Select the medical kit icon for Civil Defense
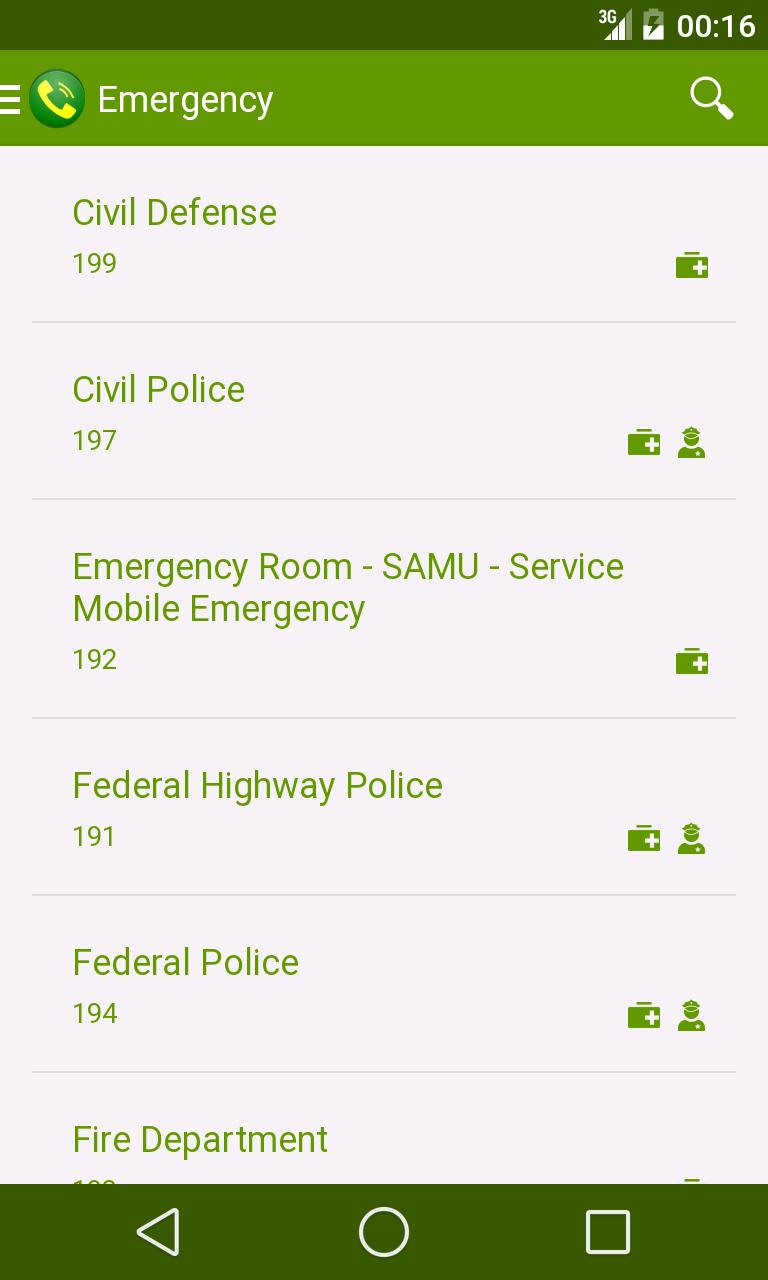This screenshot has height=1280, width=768. (692, 264)
